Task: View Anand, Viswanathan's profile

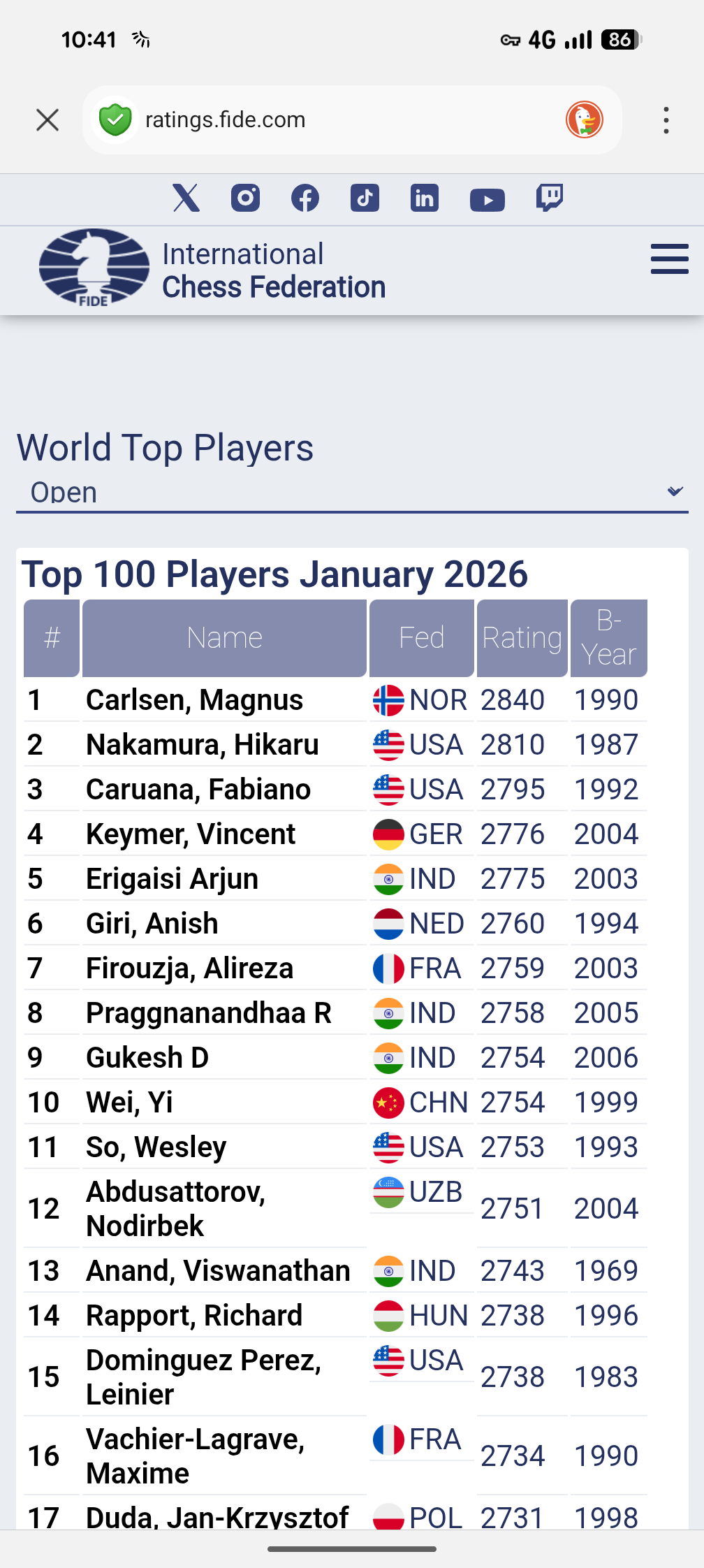Action: [218, 1271]
